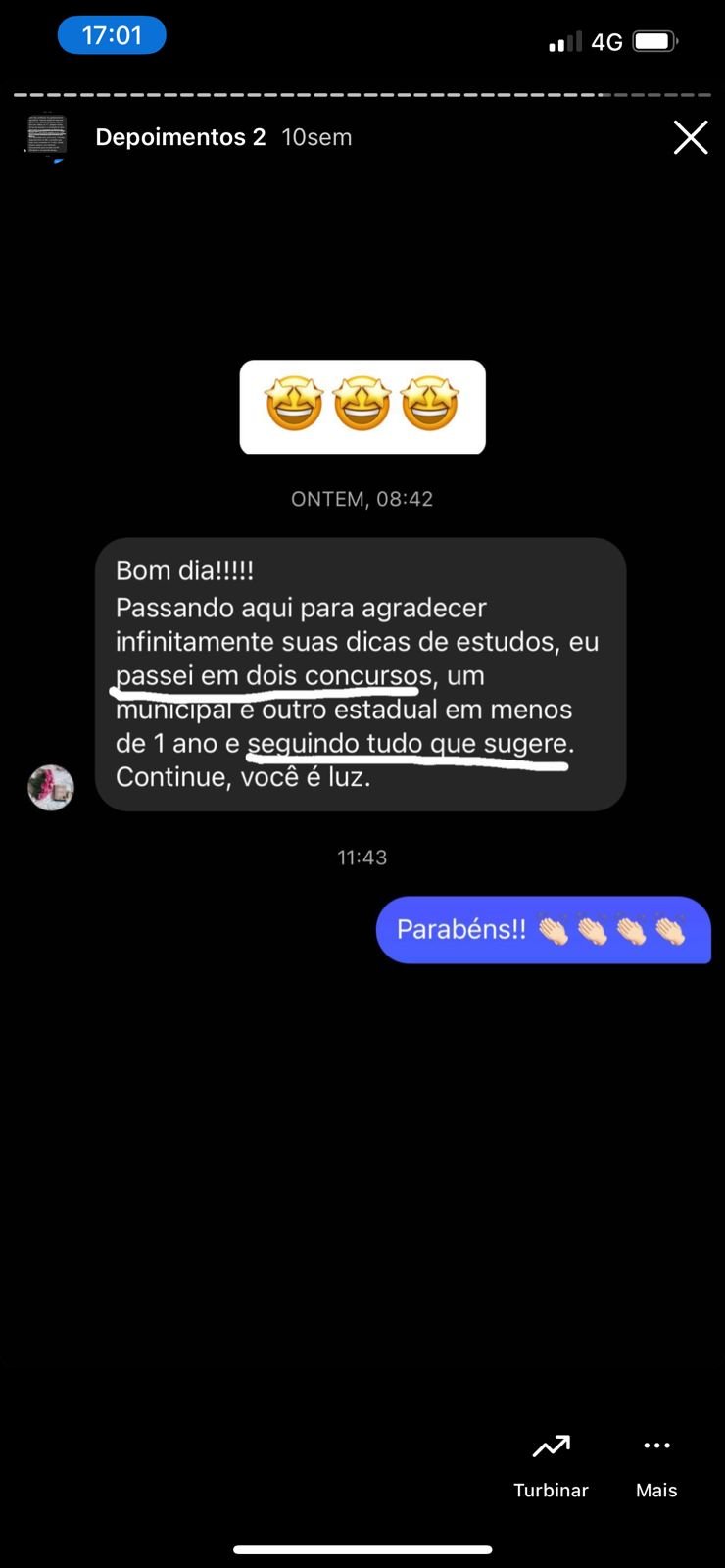Tap the 4G network indicator

(607, 41)
